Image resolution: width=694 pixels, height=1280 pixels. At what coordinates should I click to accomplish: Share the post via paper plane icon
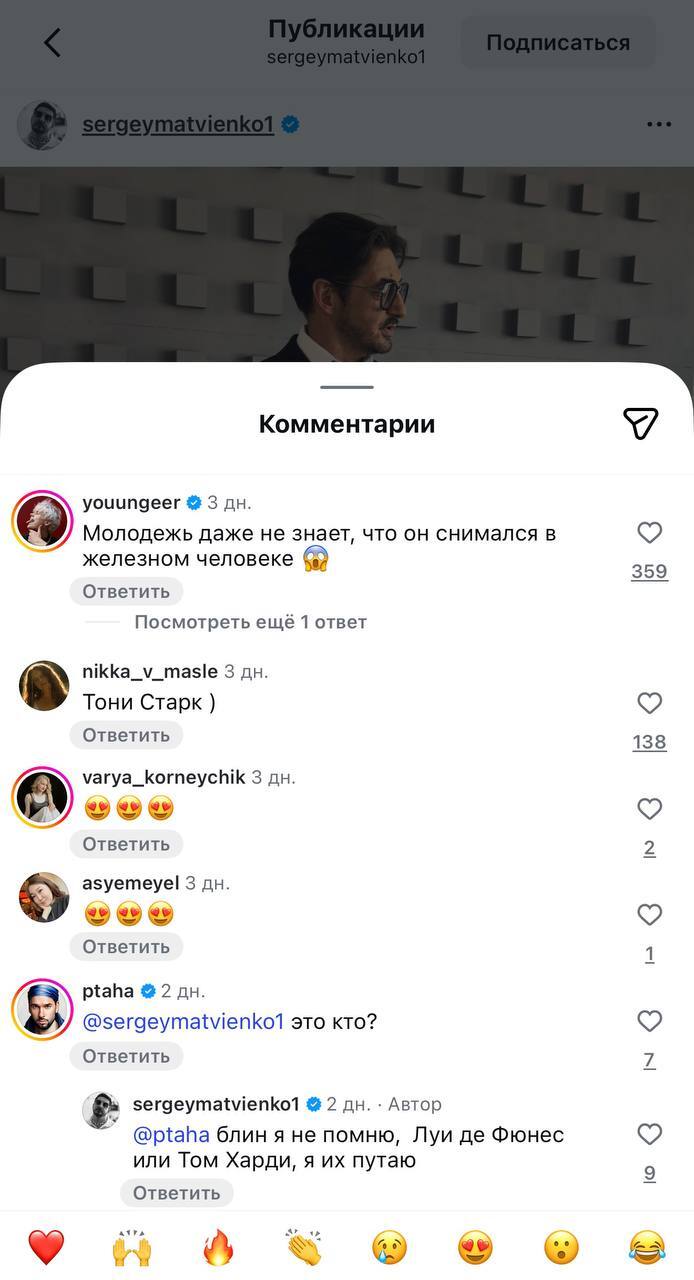click(x=640, y=423)
